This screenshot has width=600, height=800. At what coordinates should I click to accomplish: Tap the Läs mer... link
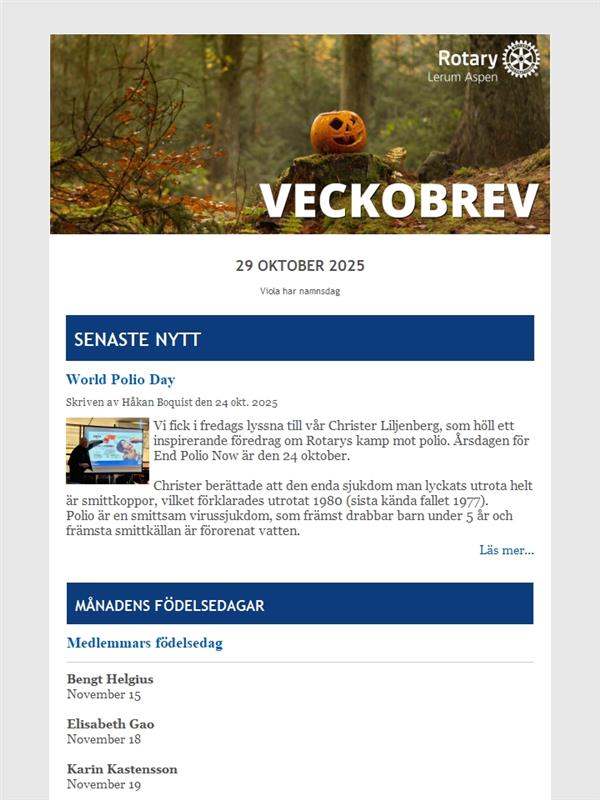[x=506, y=550]
